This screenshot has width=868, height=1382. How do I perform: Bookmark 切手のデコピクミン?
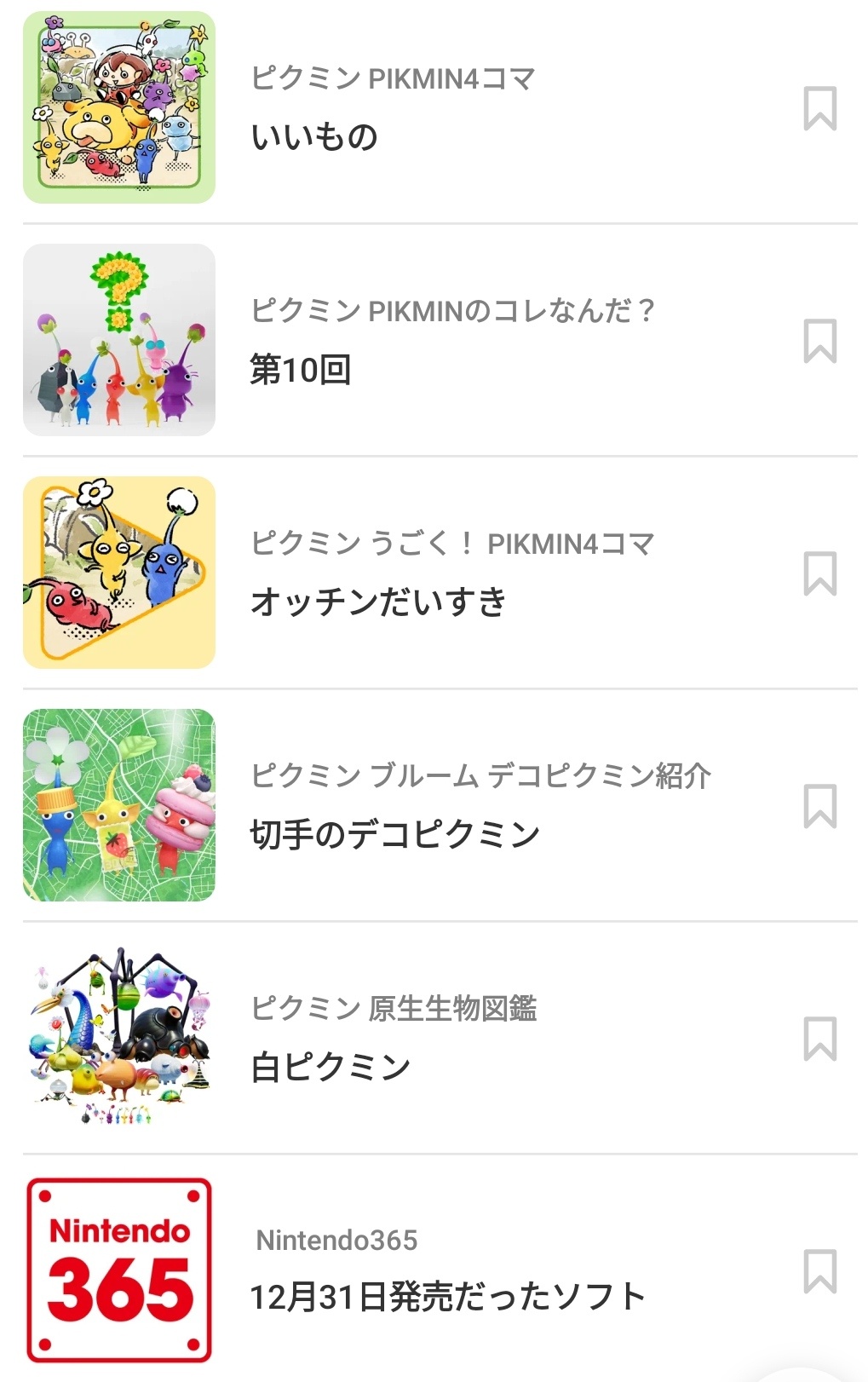819,806
